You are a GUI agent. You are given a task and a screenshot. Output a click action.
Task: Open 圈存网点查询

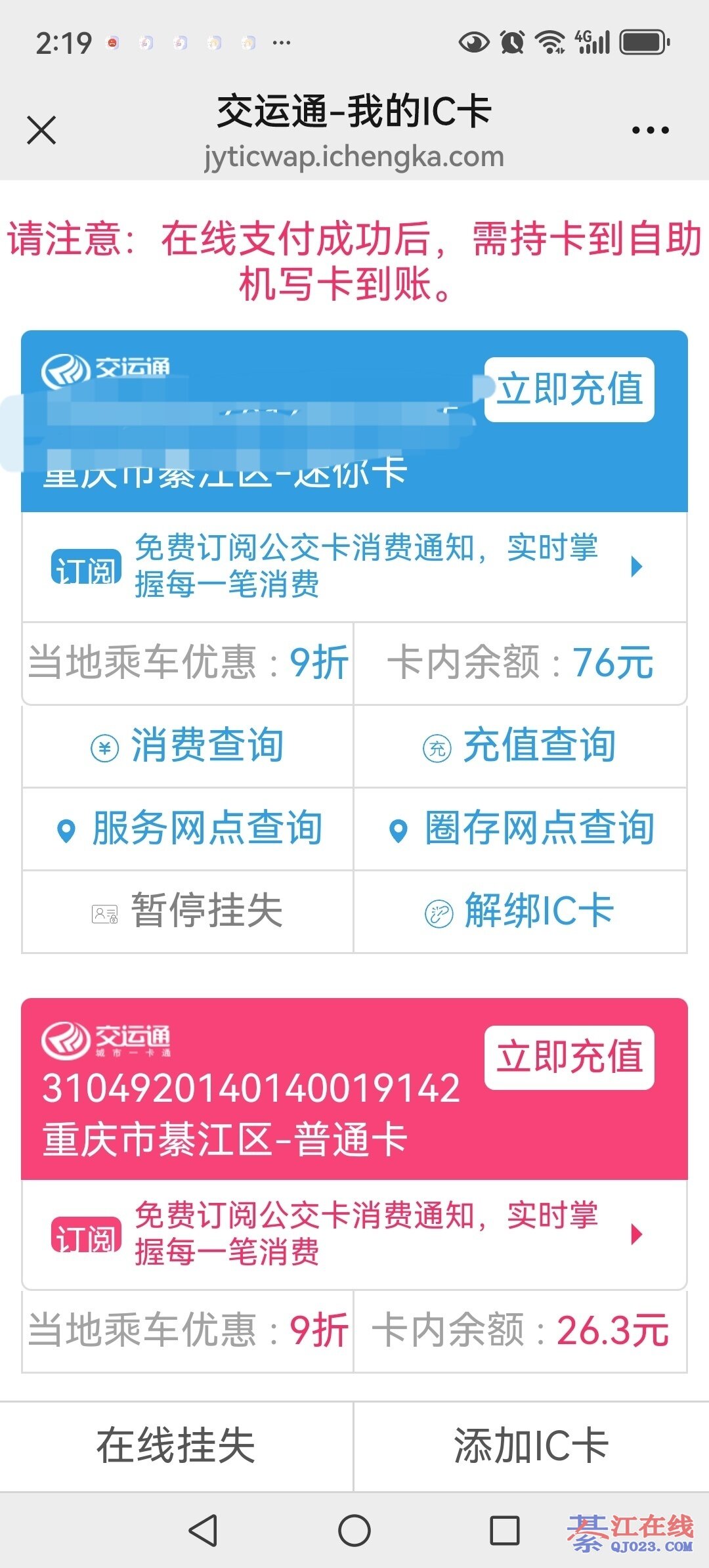(x=520, y=829)
